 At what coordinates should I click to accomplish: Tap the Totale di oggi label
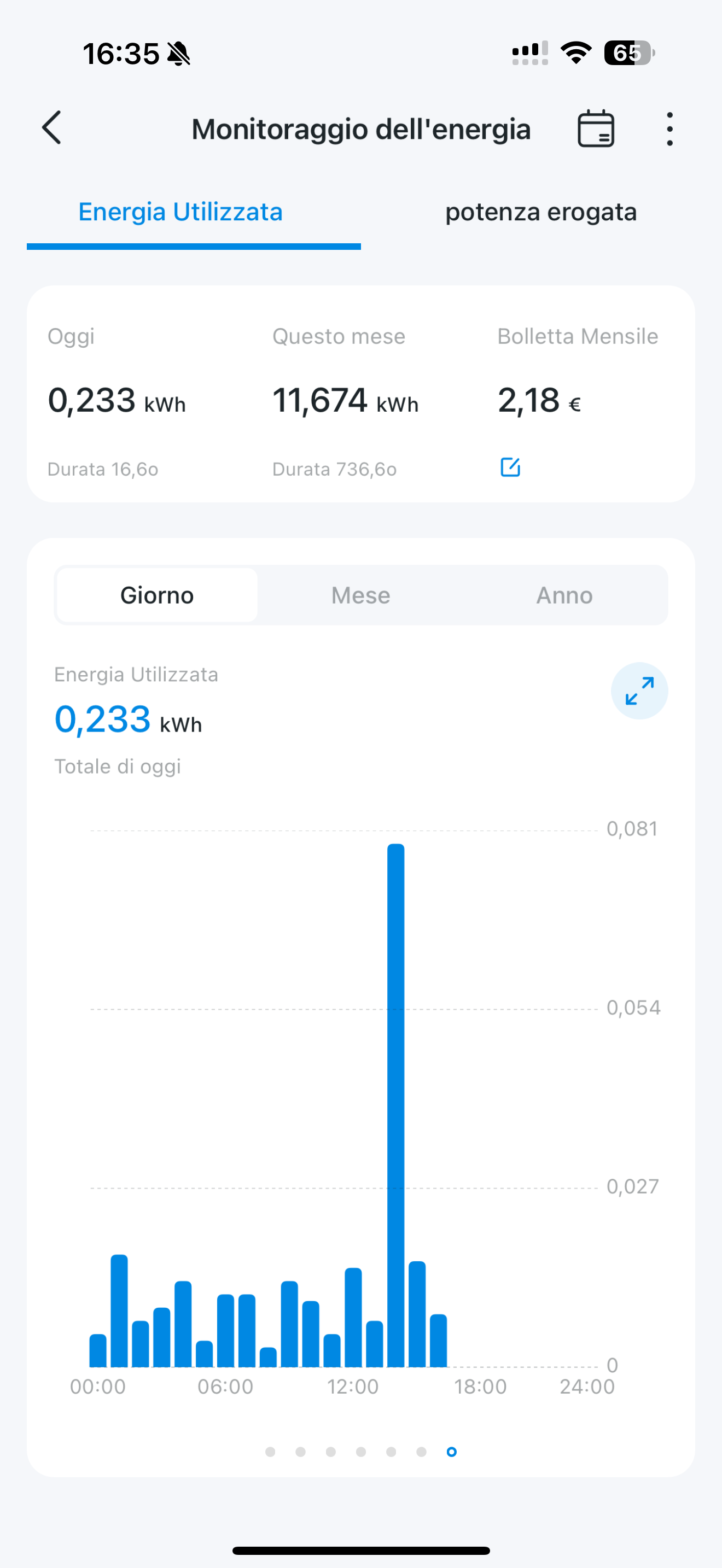tap(118, 766)
